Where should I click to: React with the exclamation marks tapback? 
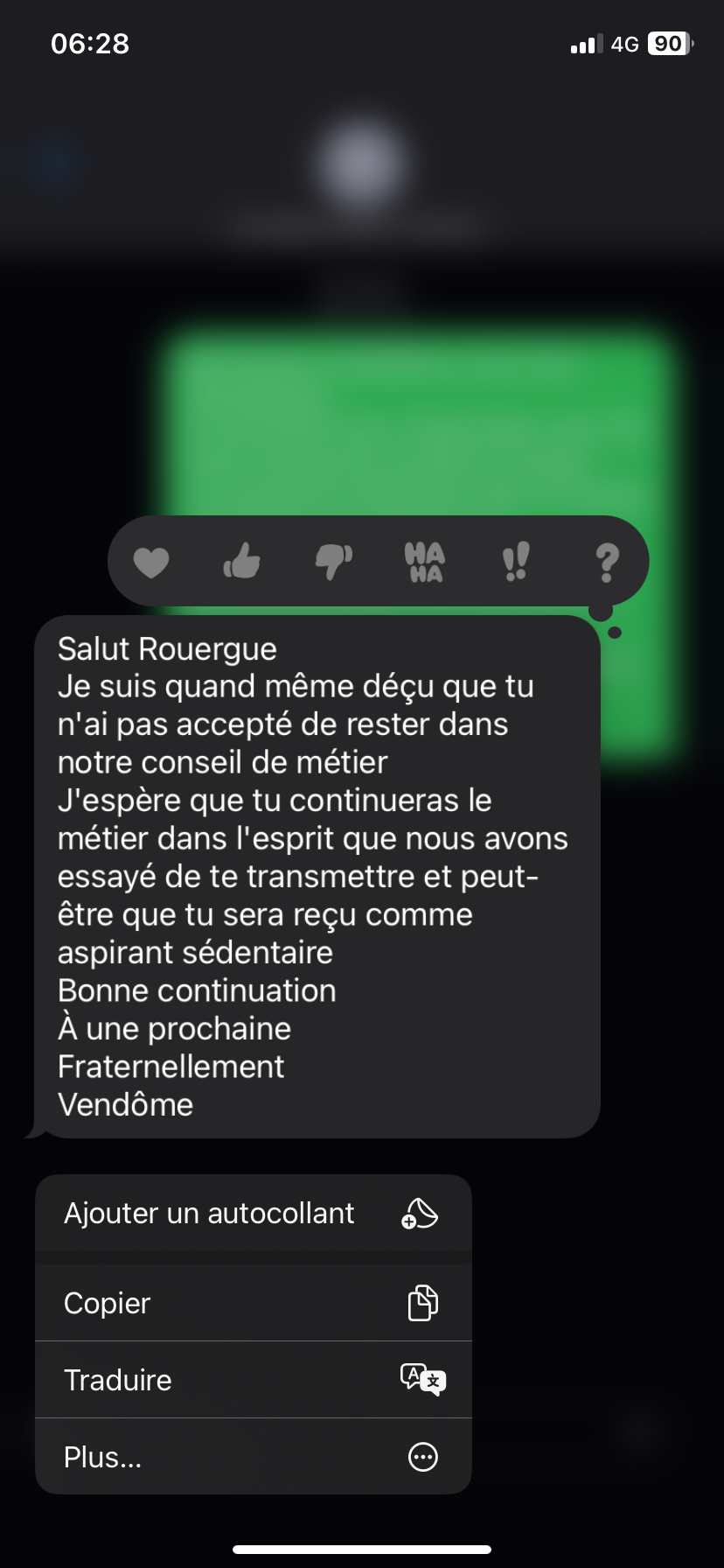point(516,562)
